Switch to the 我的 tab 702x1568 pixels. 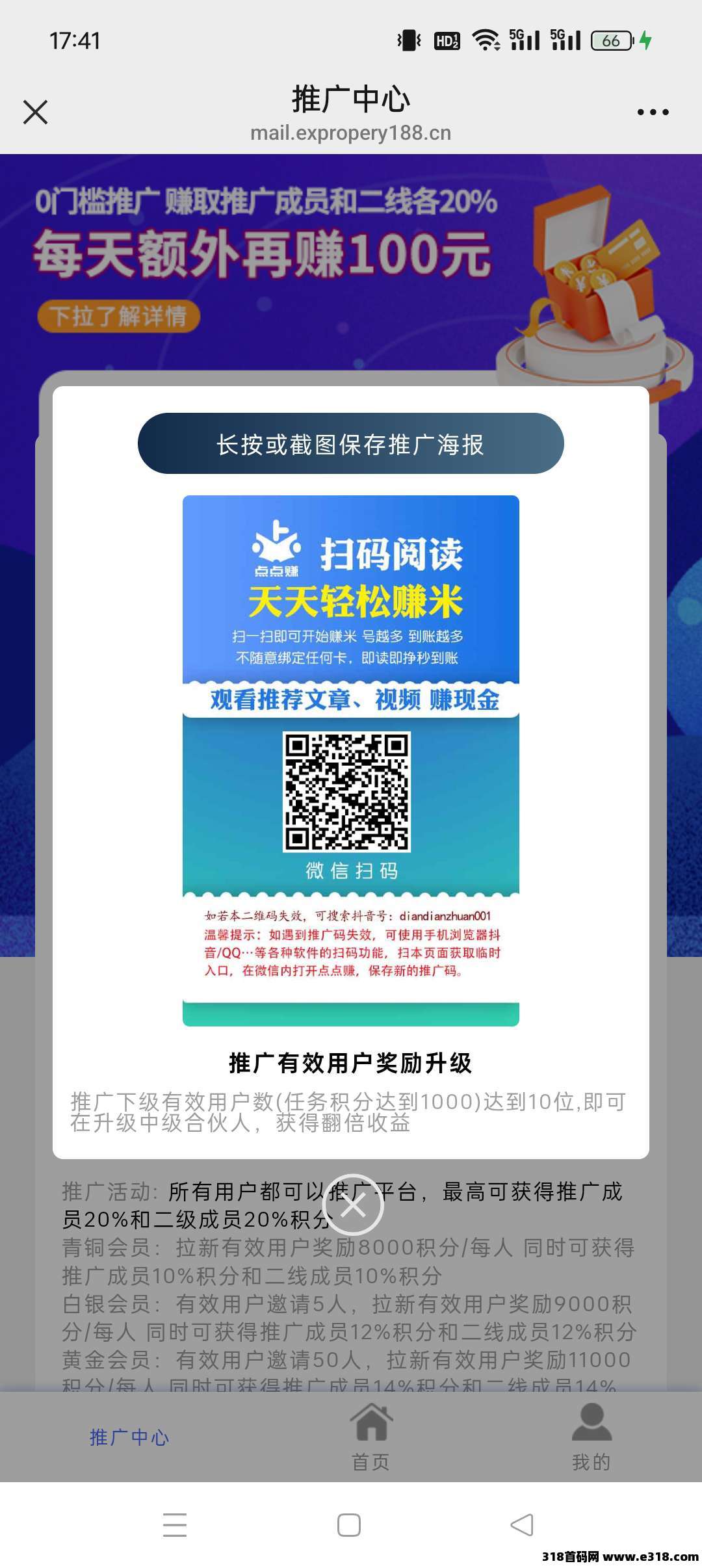pos(591,1436)
